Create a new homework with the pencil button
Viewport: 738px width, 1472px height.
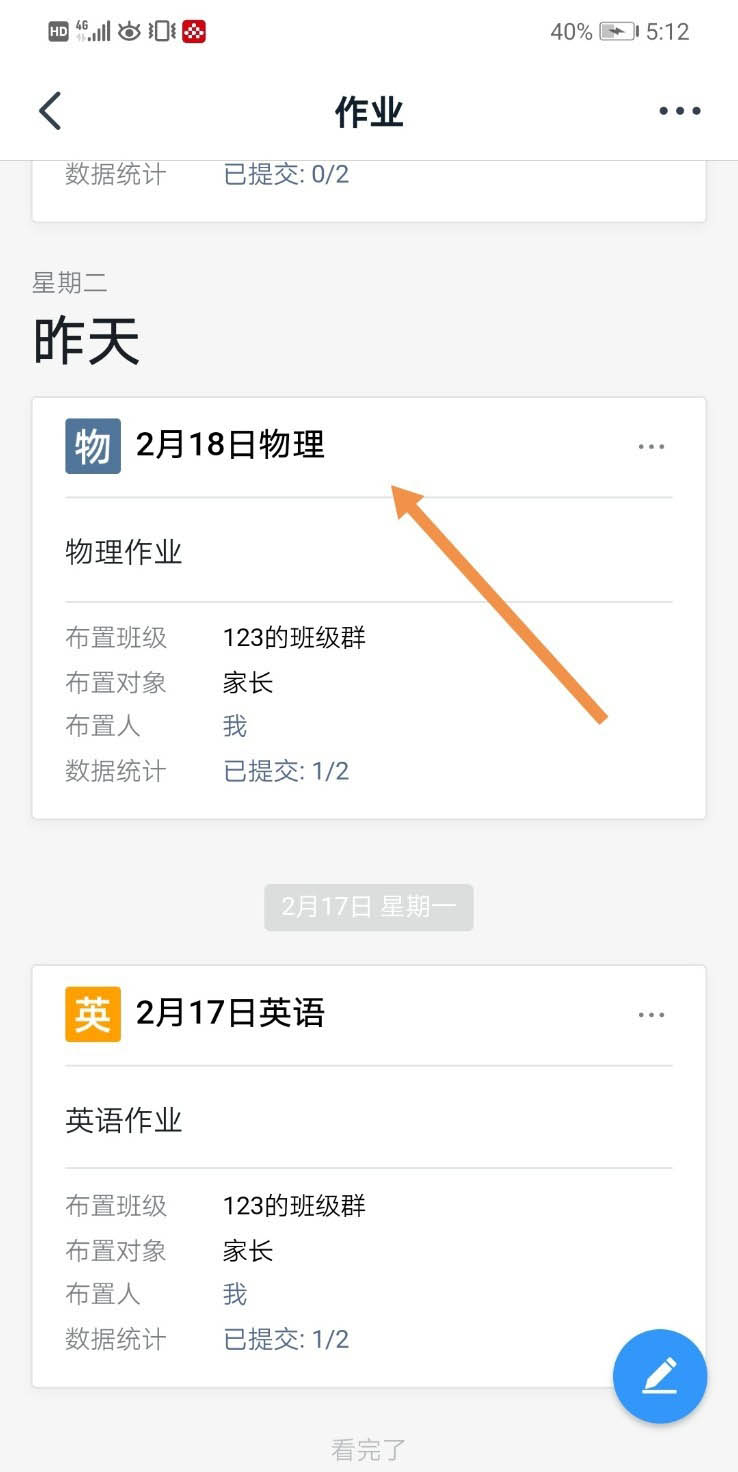(660, 1376)
